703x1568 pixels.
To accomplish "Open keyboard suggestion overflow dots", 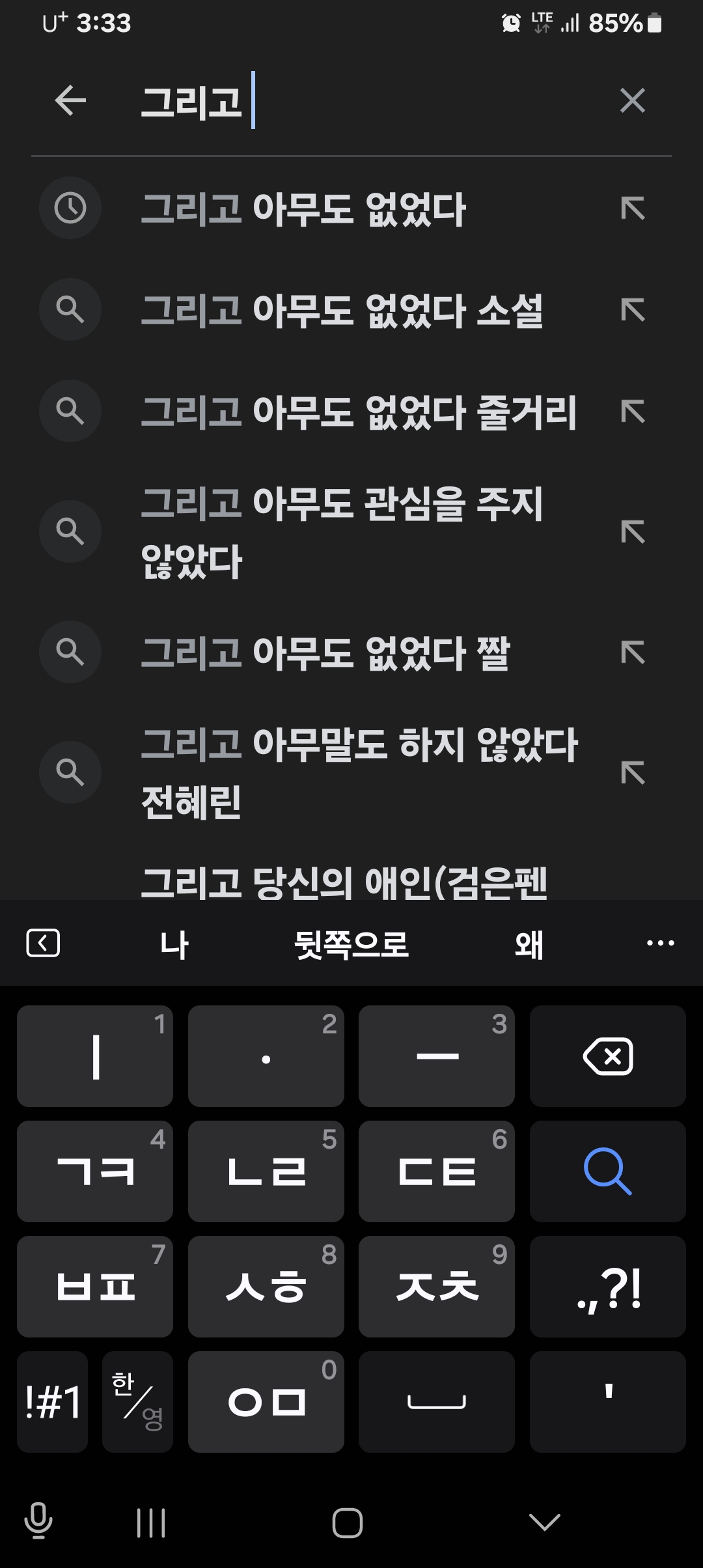I will (x=660, y=943).
